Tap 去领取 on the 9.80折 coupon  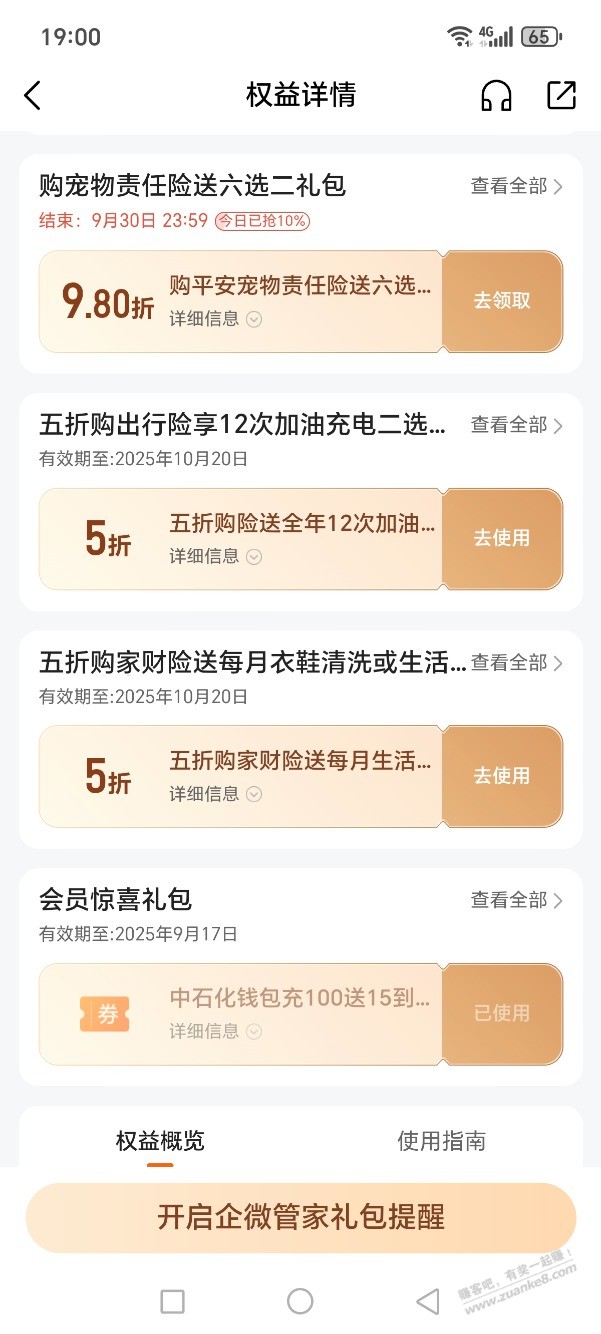pos(501,301)
